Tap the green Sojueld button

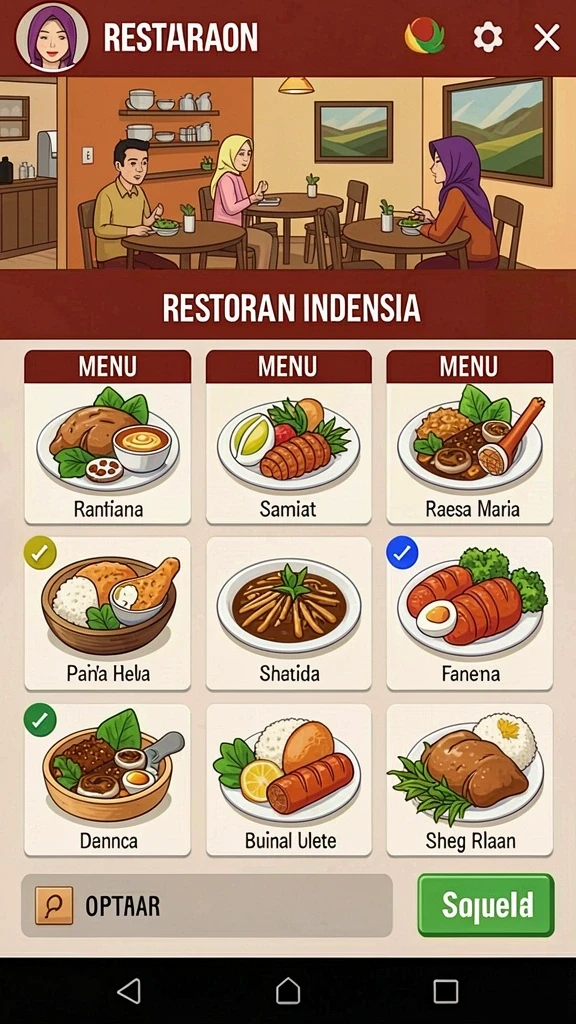pyautogui.click(x=486, y=905)
